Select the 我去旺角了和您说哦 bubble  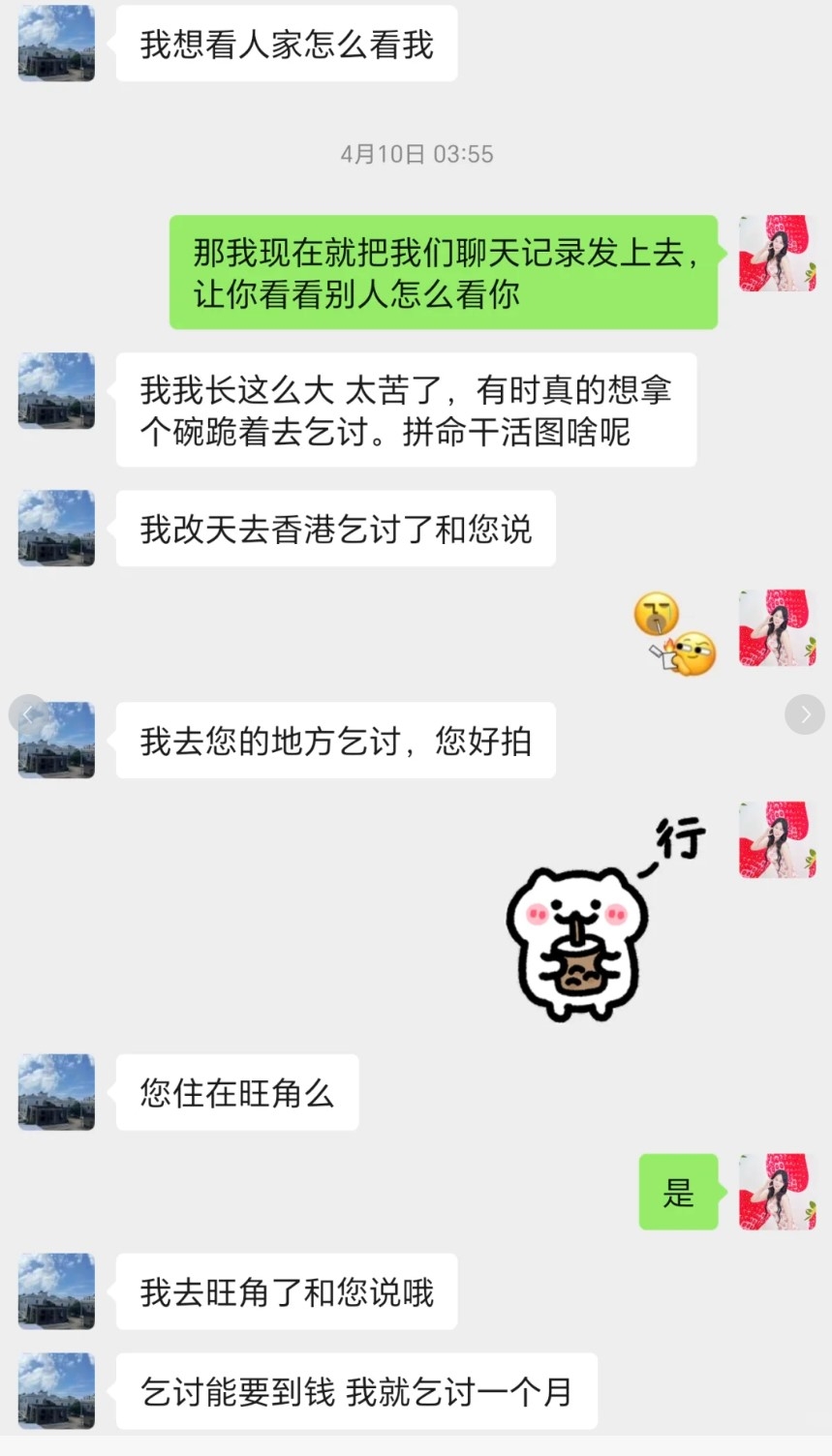click(286, 1290)
